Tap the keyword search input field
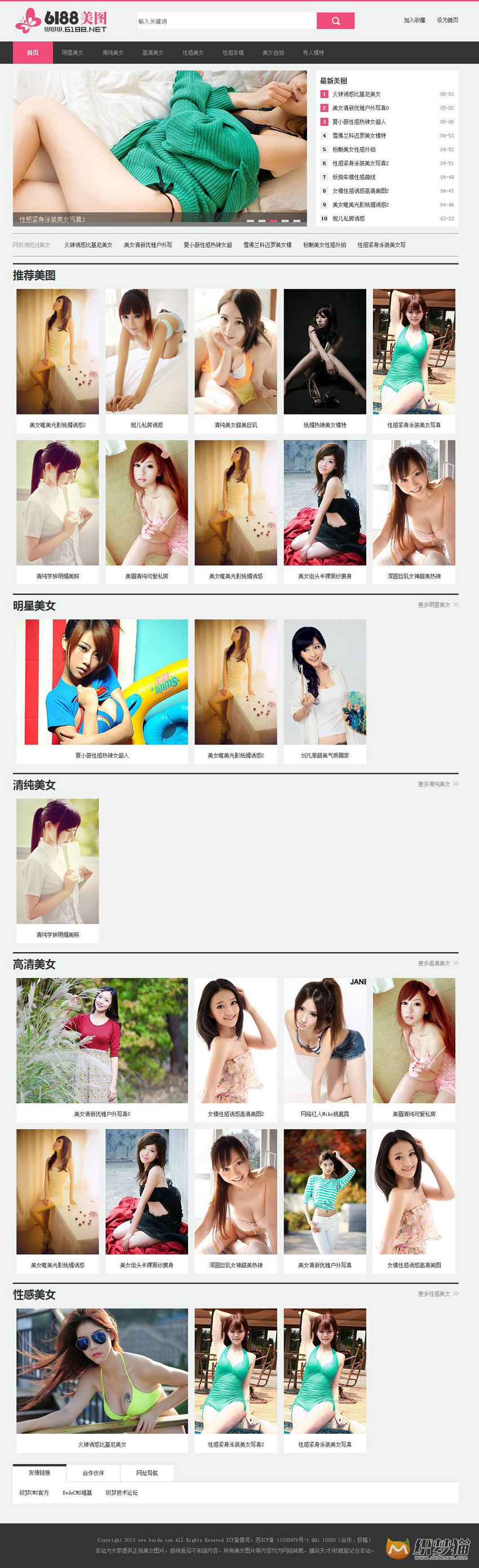 pos(226,21)
